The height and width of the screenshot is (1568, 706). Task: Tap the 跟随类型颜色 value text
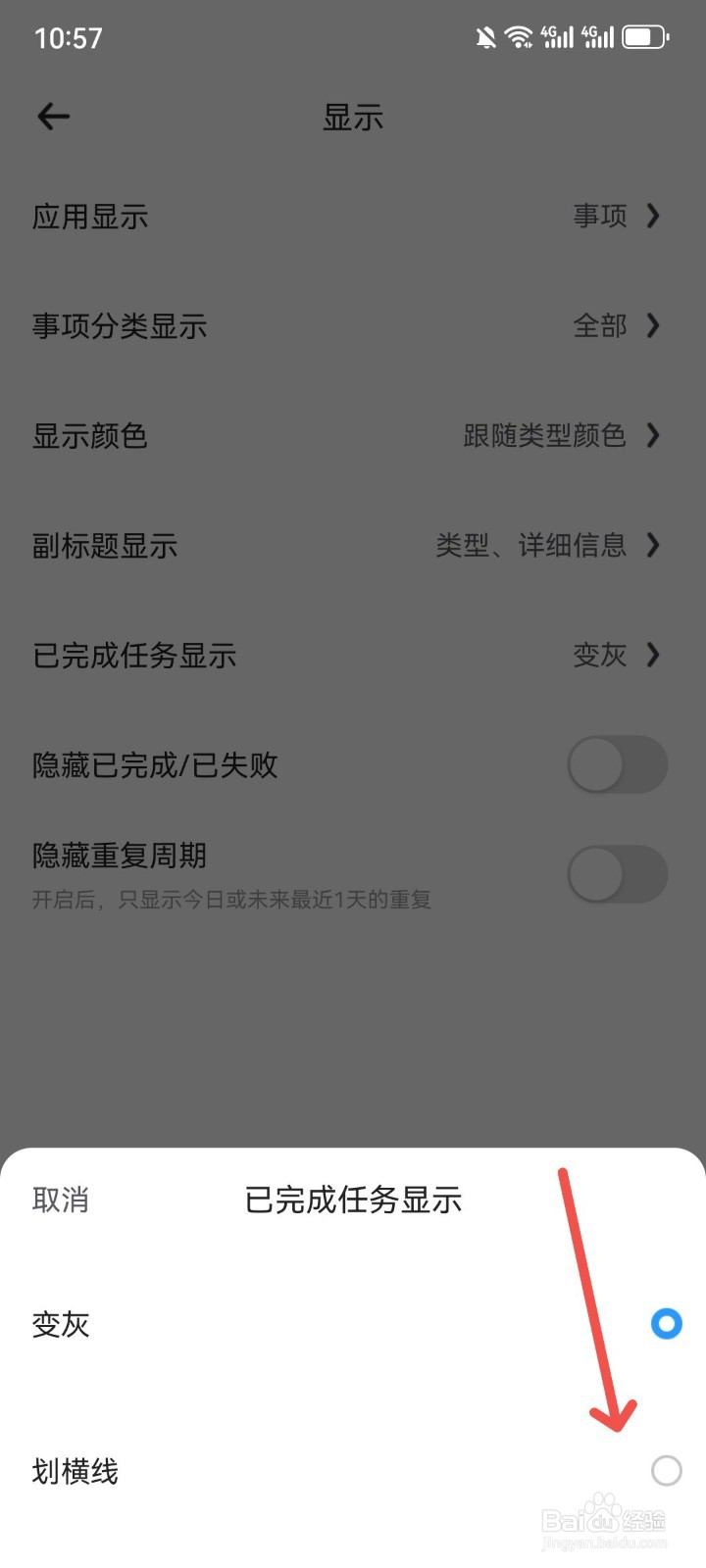542,436
